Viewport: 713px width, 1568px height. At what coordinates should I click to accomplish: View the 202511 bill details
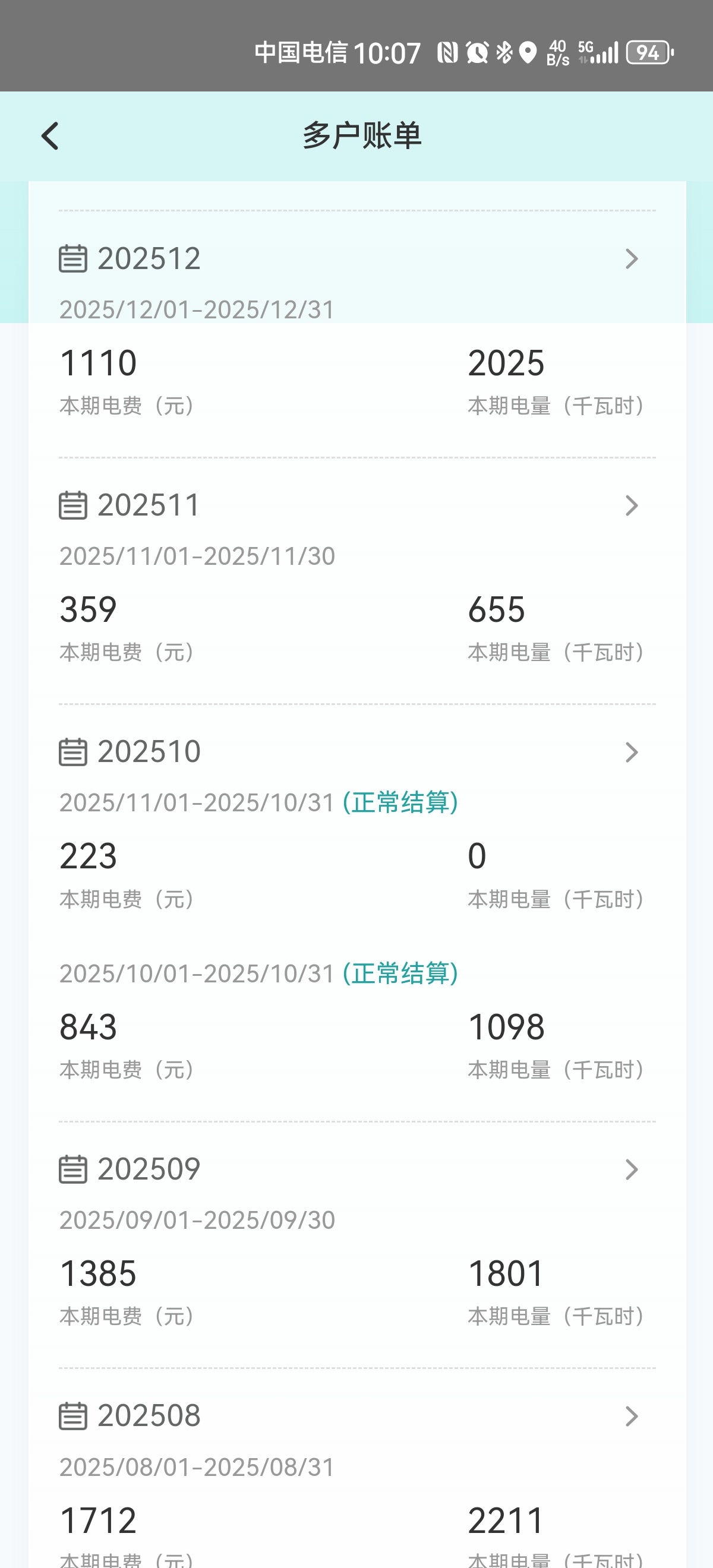pos(632,505)
